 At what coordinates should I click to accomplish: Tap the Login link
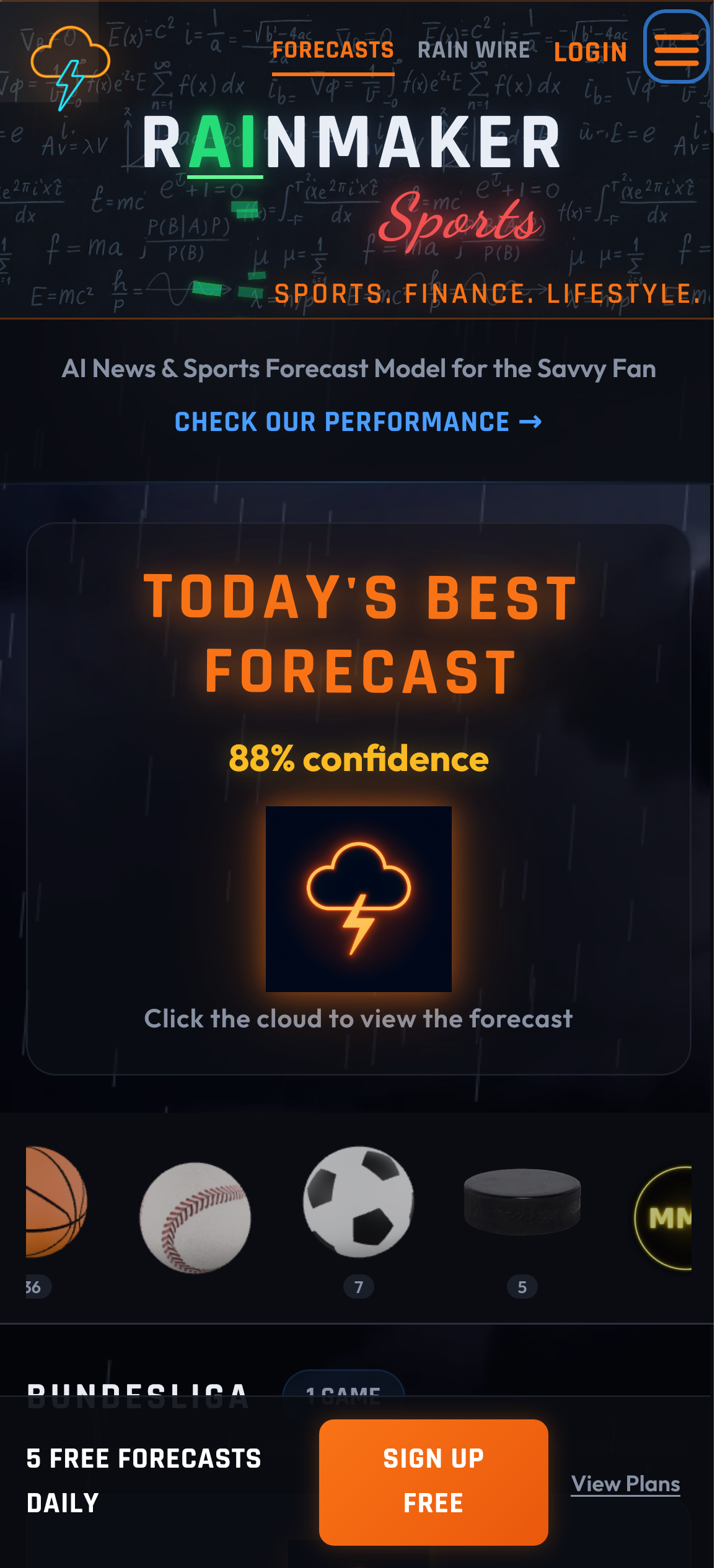pos(590,53)
